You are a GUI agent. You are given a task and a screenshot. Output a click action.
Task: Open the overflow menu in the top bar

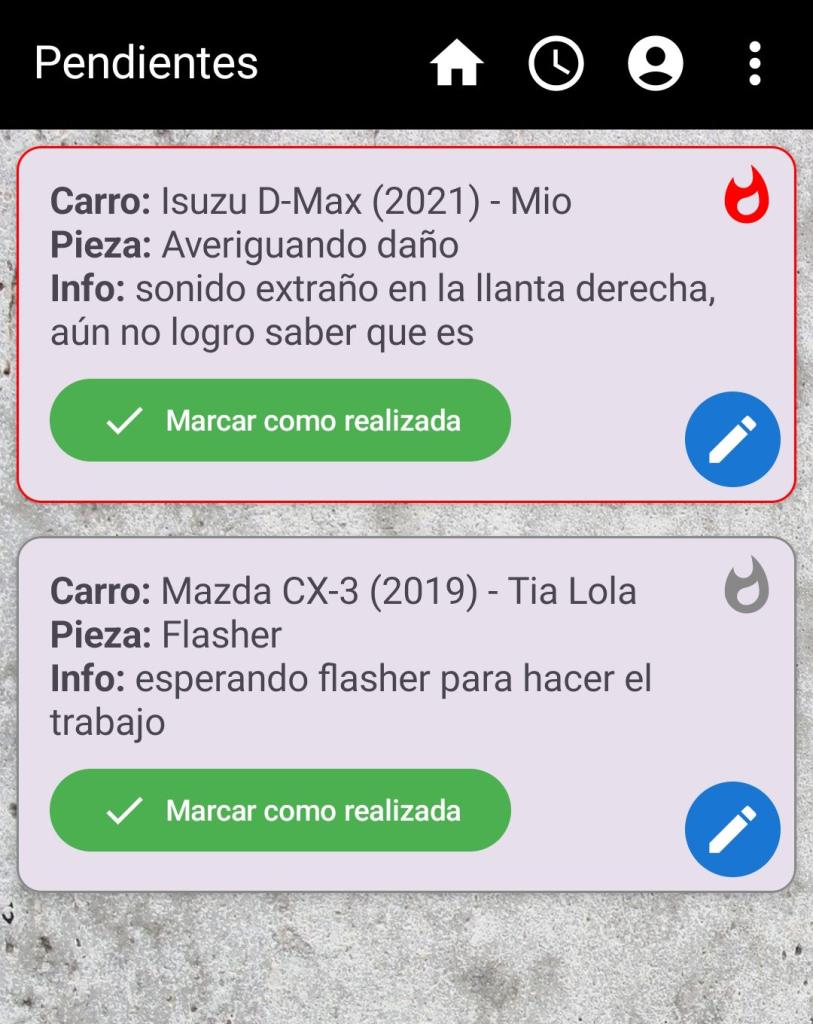[x=753, y=63]
